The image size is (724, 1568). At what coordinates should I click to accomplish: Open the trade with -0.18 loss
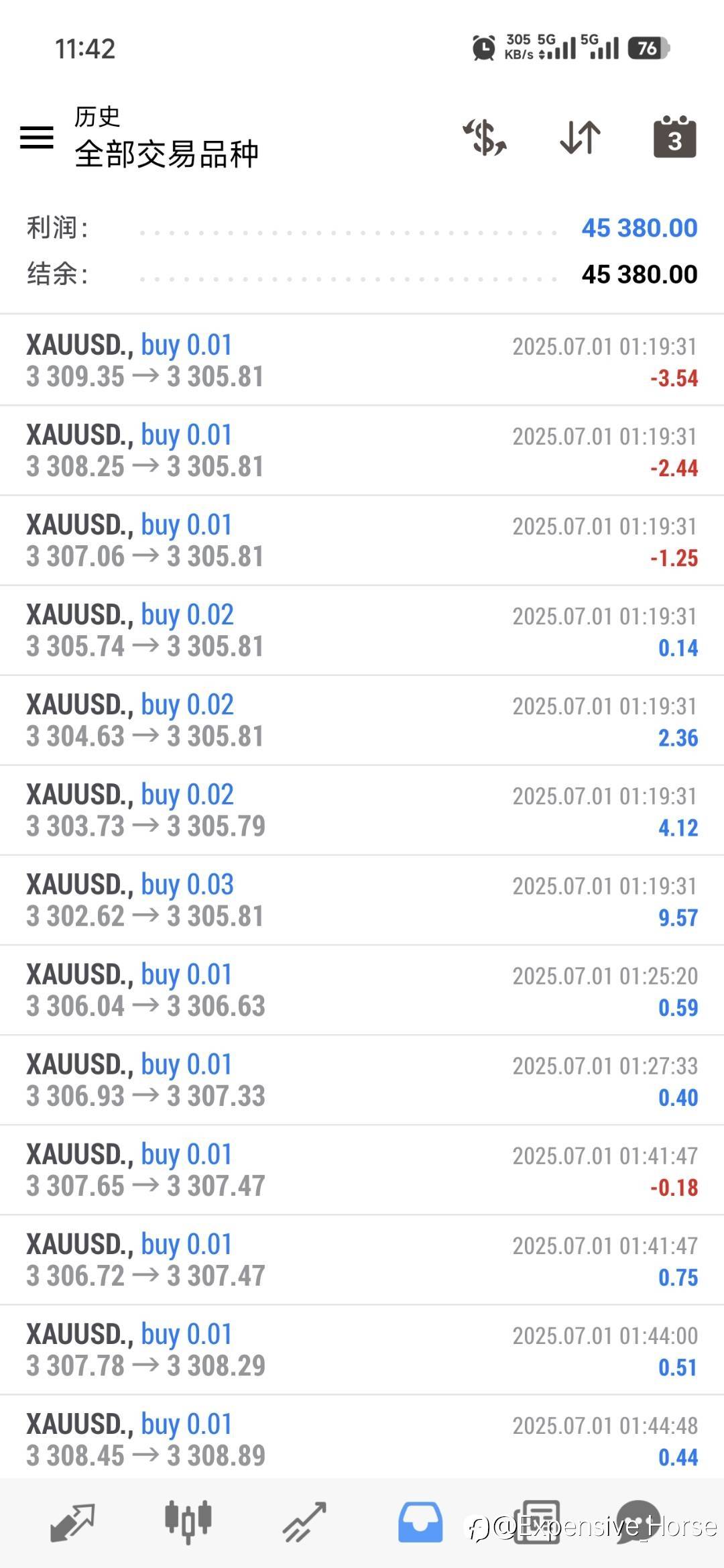[x=362, y=1169]
